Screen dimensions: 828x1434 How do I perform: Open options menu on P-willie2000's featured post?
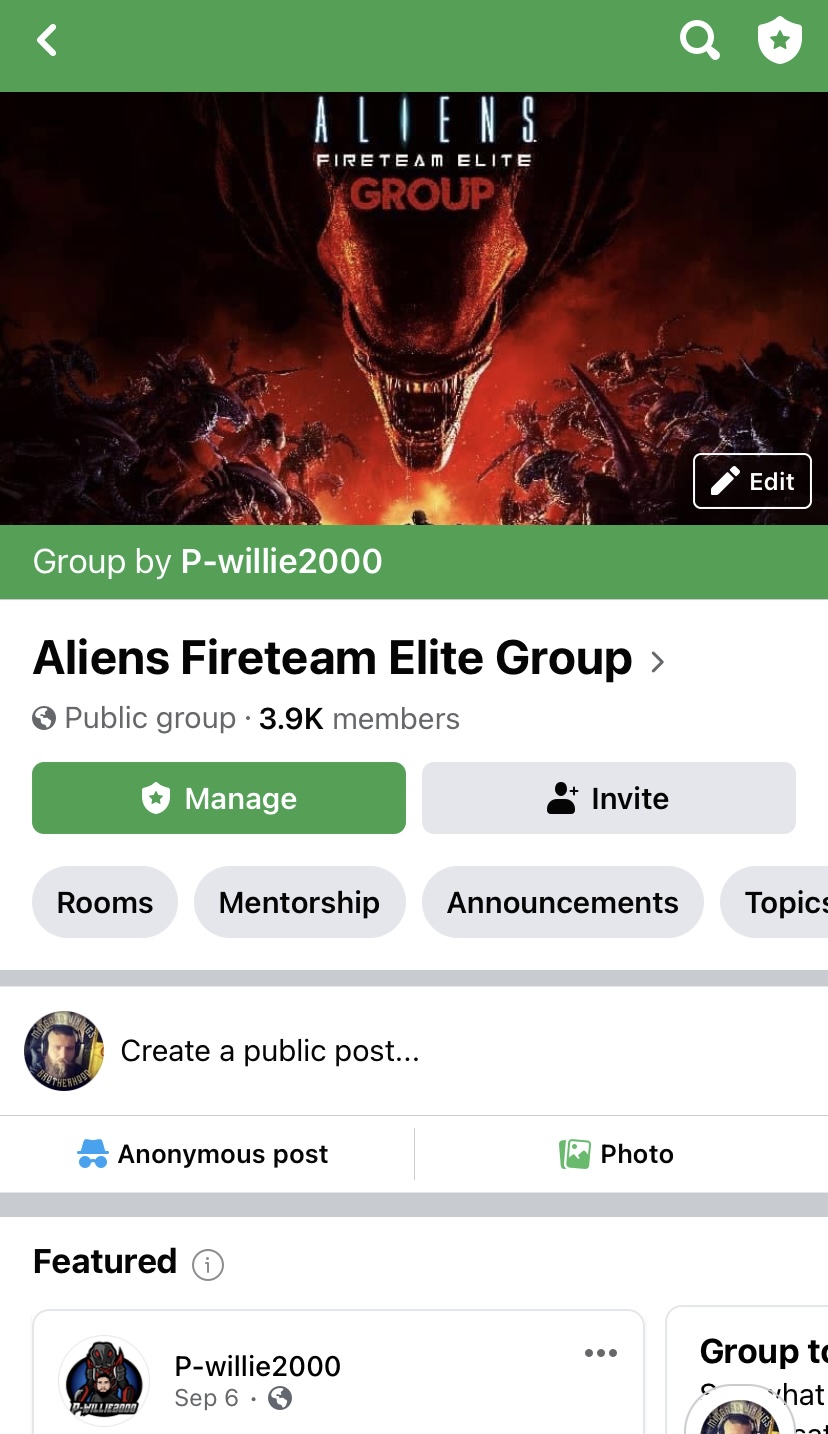pos(600,1354)
